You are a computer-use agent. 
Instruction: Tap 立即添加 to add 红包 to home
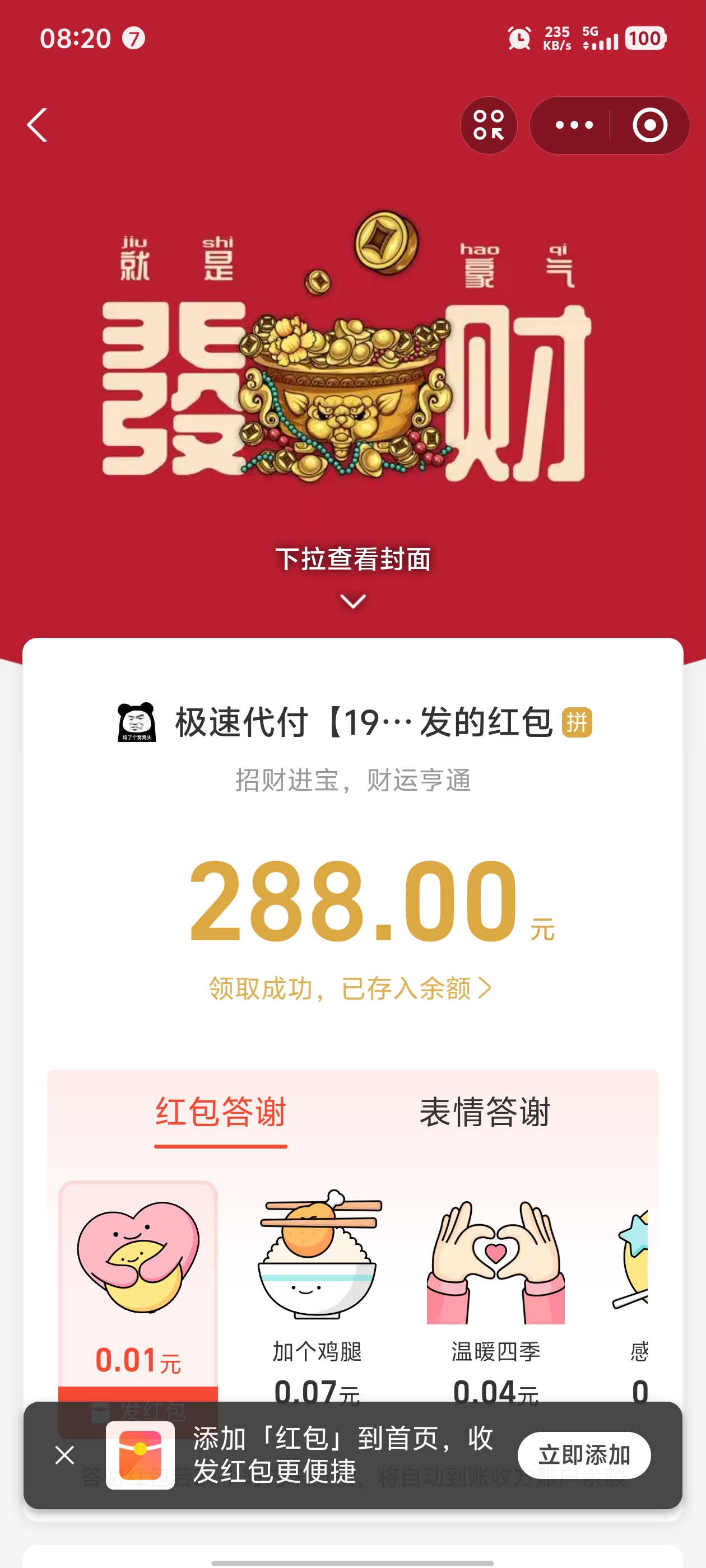(583, 1455)
